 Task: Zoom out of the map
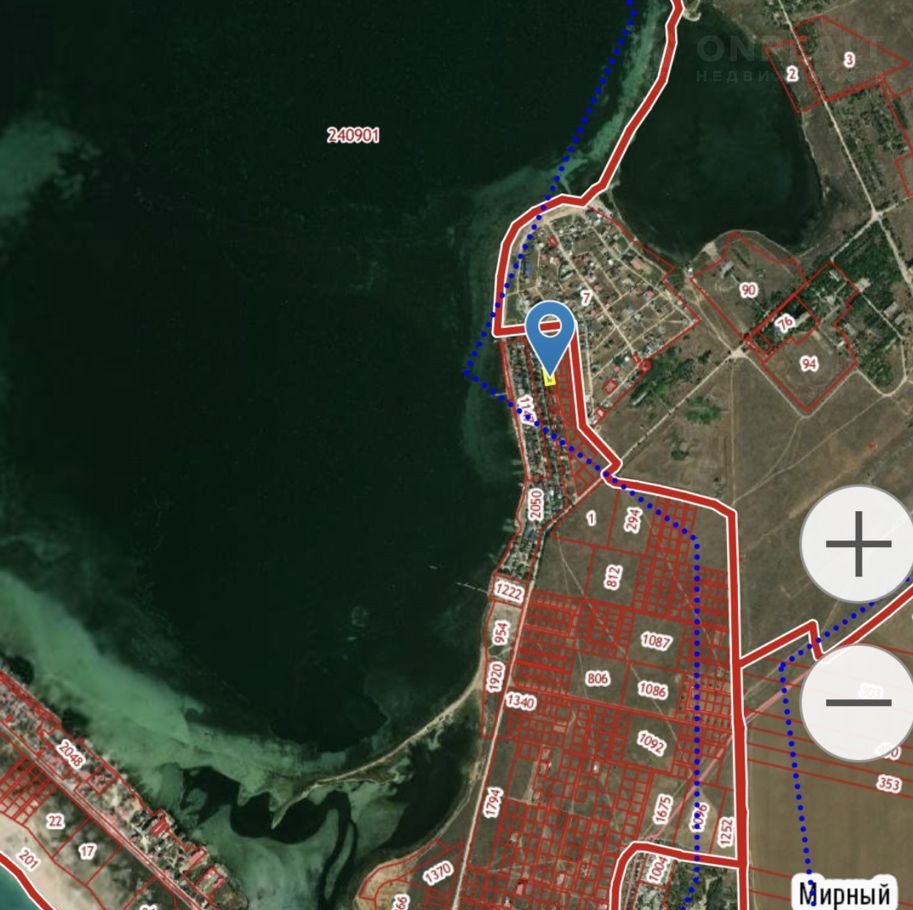click(x=858, y=702)
